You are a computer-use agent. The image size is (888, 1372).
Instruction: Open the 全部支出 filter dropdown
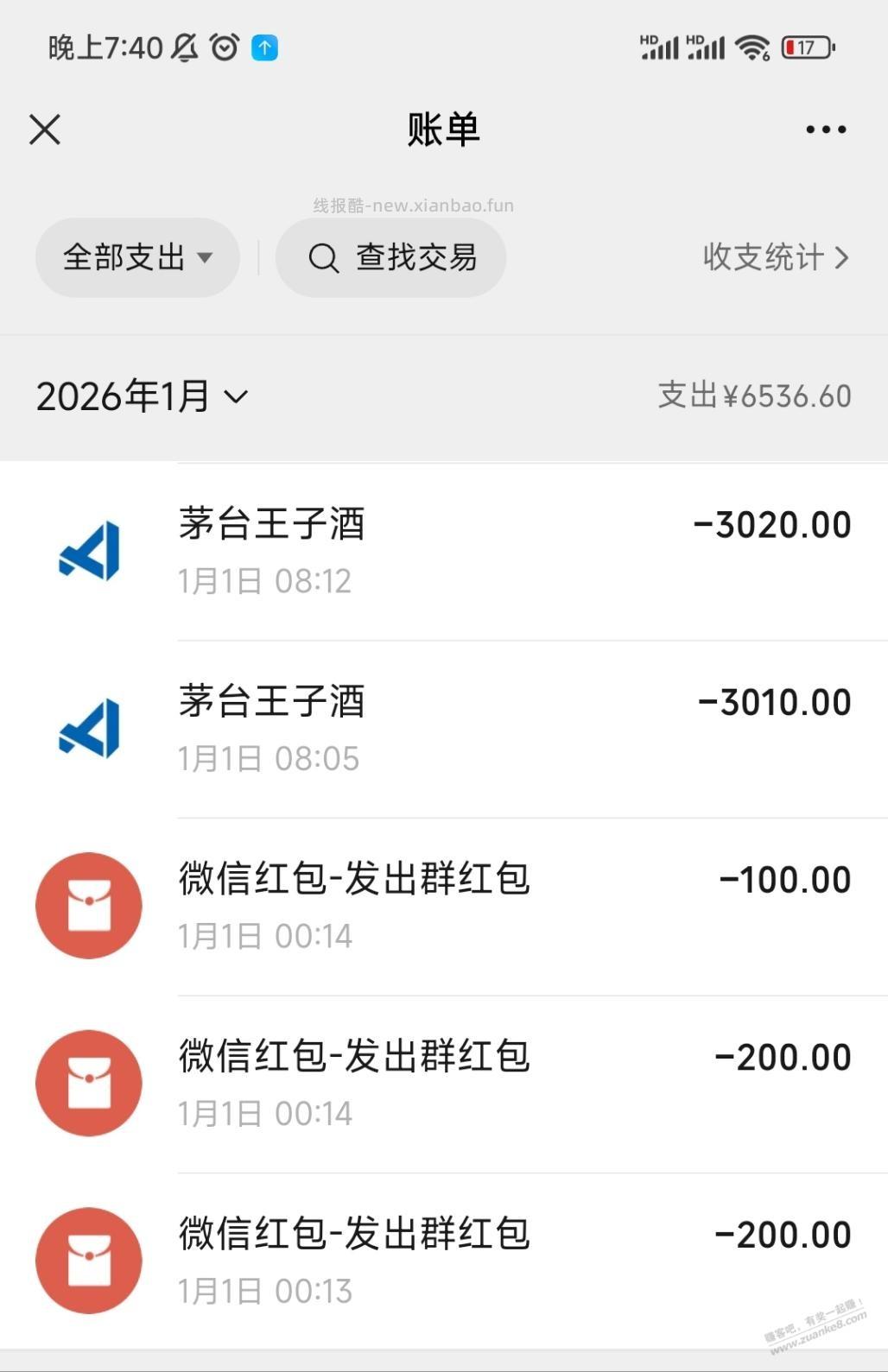click(136, 257)
